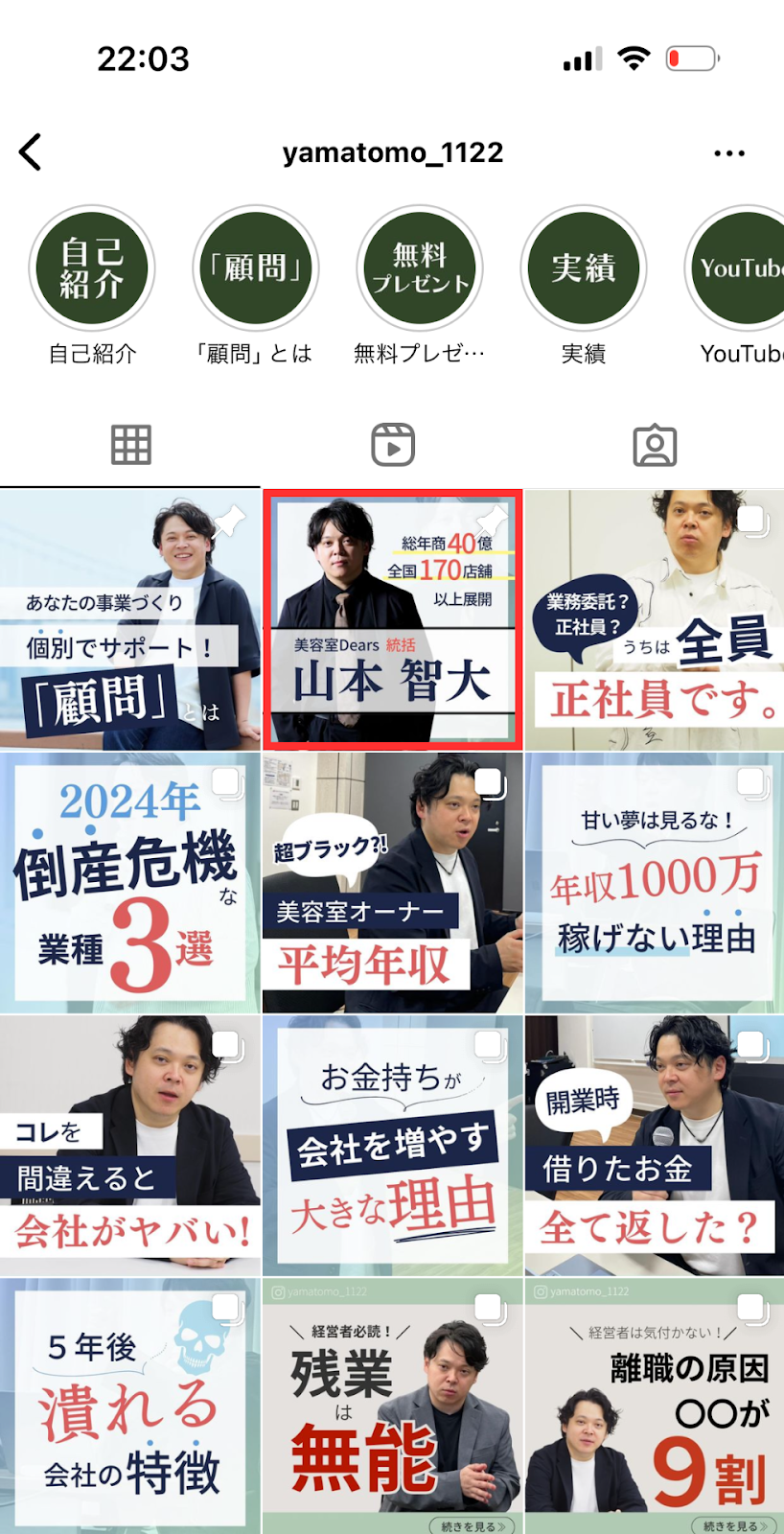Open the pinned 個別でサポート「顧問」post
Viewport: 784px width, 1534px height.
[x=129, y=620]
